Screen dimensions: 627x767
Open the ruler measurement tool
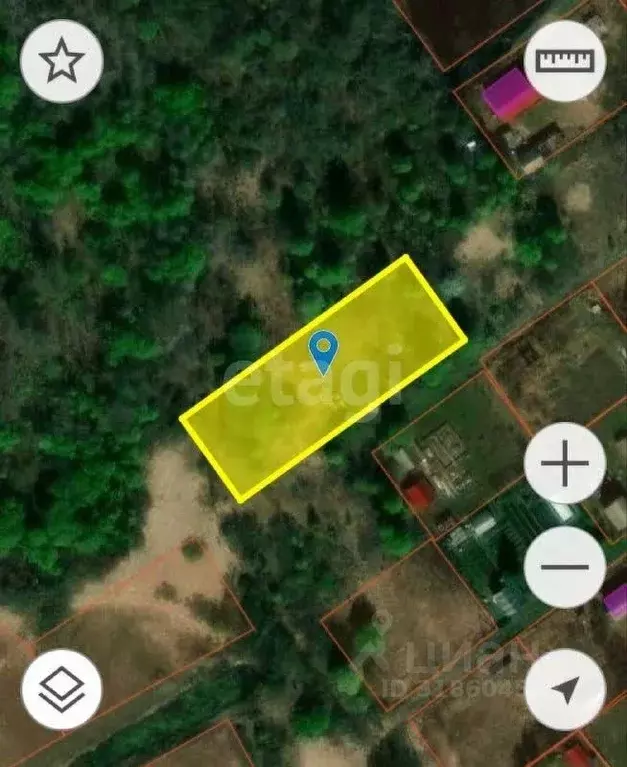tap(565, 61)
